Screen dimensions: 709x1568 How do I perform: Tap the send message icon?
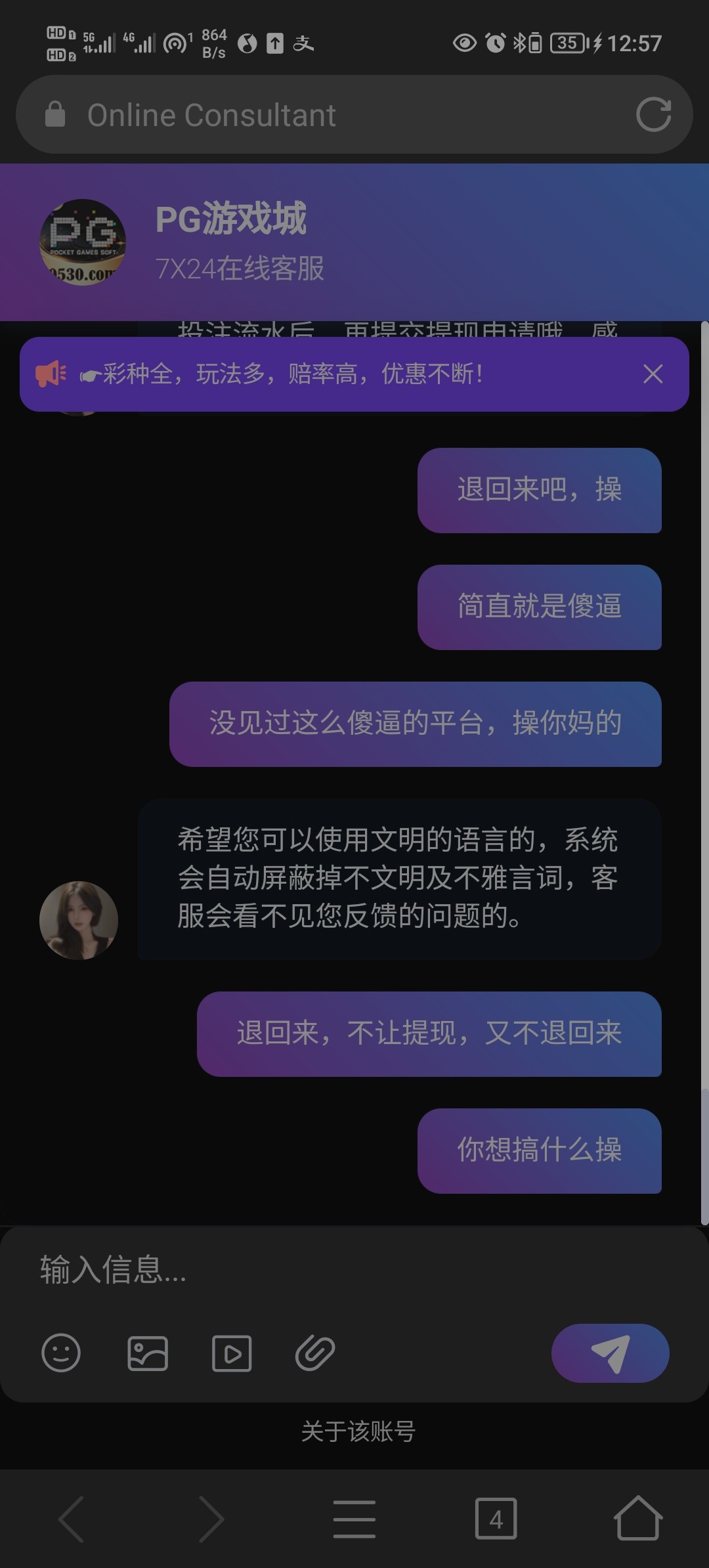pyautogui.click(x=611, y=1353)
